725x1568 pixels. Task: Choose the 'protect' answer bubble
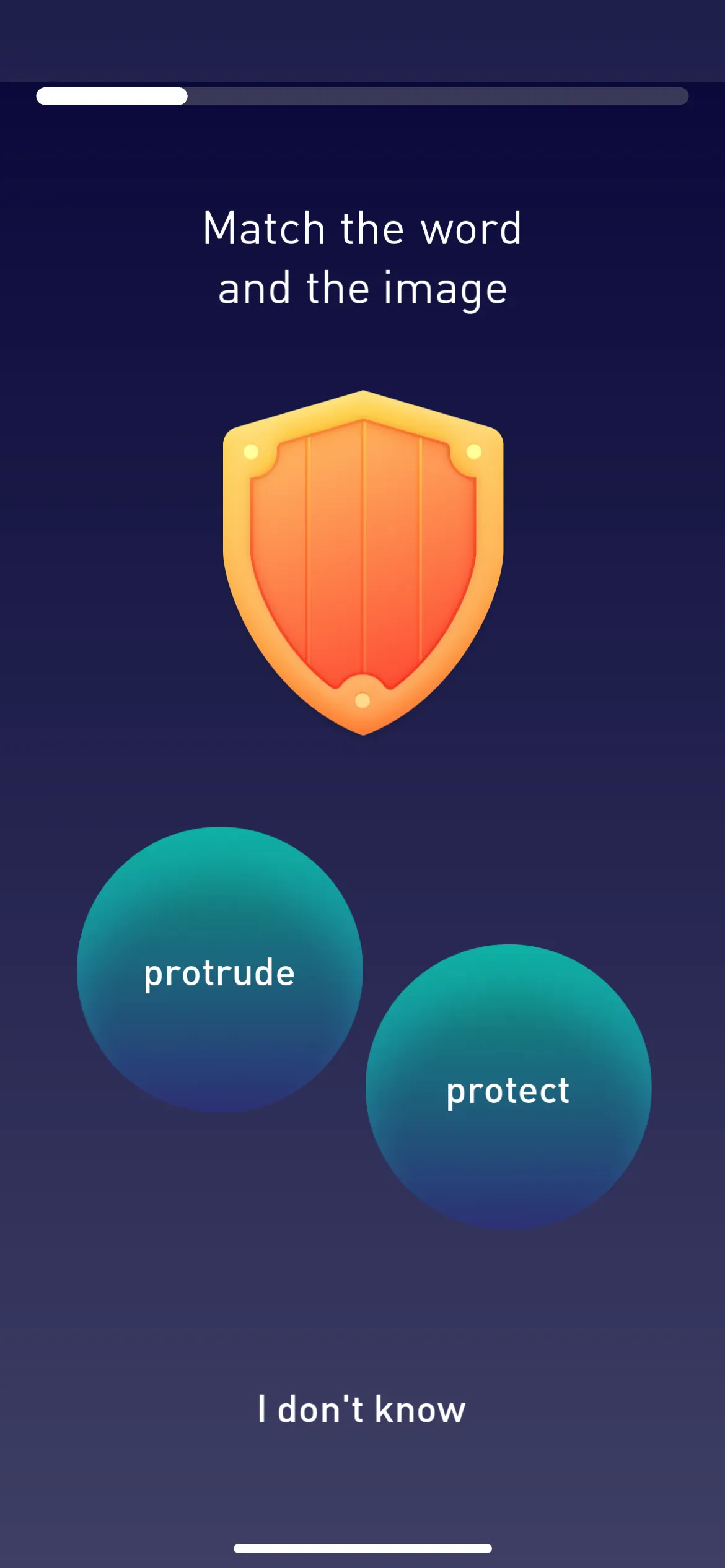508,1087
